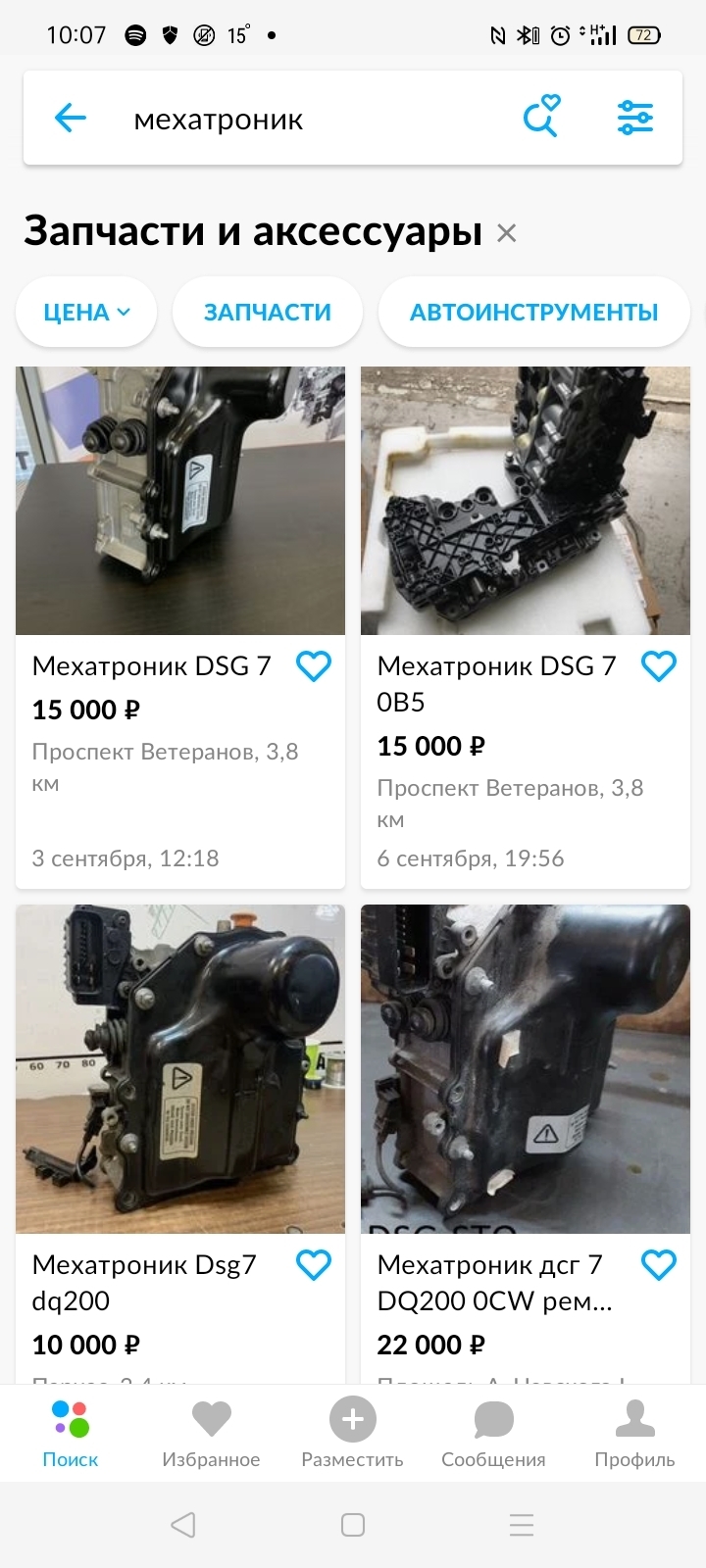Select the "Автоинструменты" chip
Viewport: 706px width, 1568px height.
(533, 313)
